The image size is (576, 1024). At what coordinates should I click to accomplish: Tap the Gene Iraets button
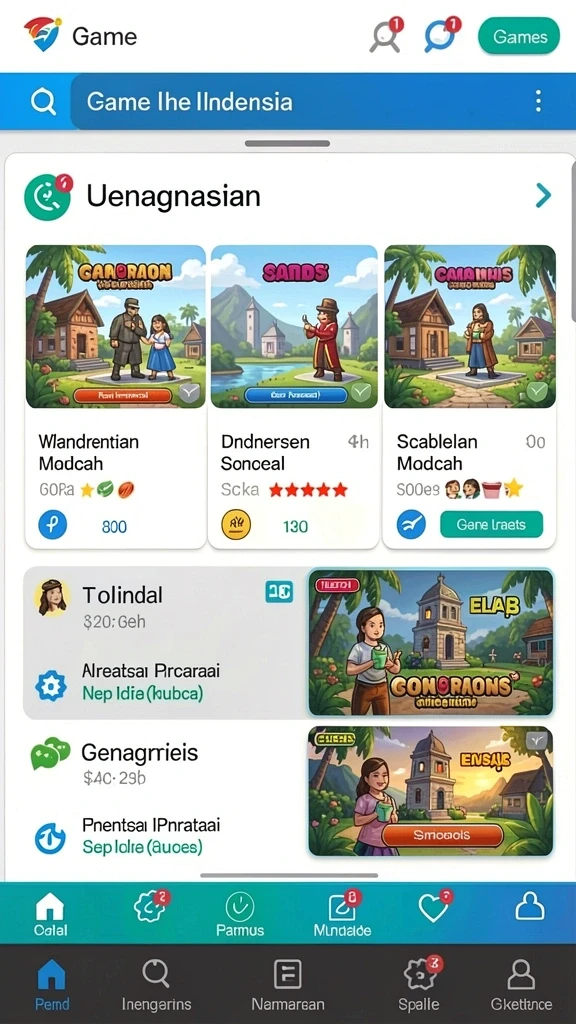pos(491,524)
